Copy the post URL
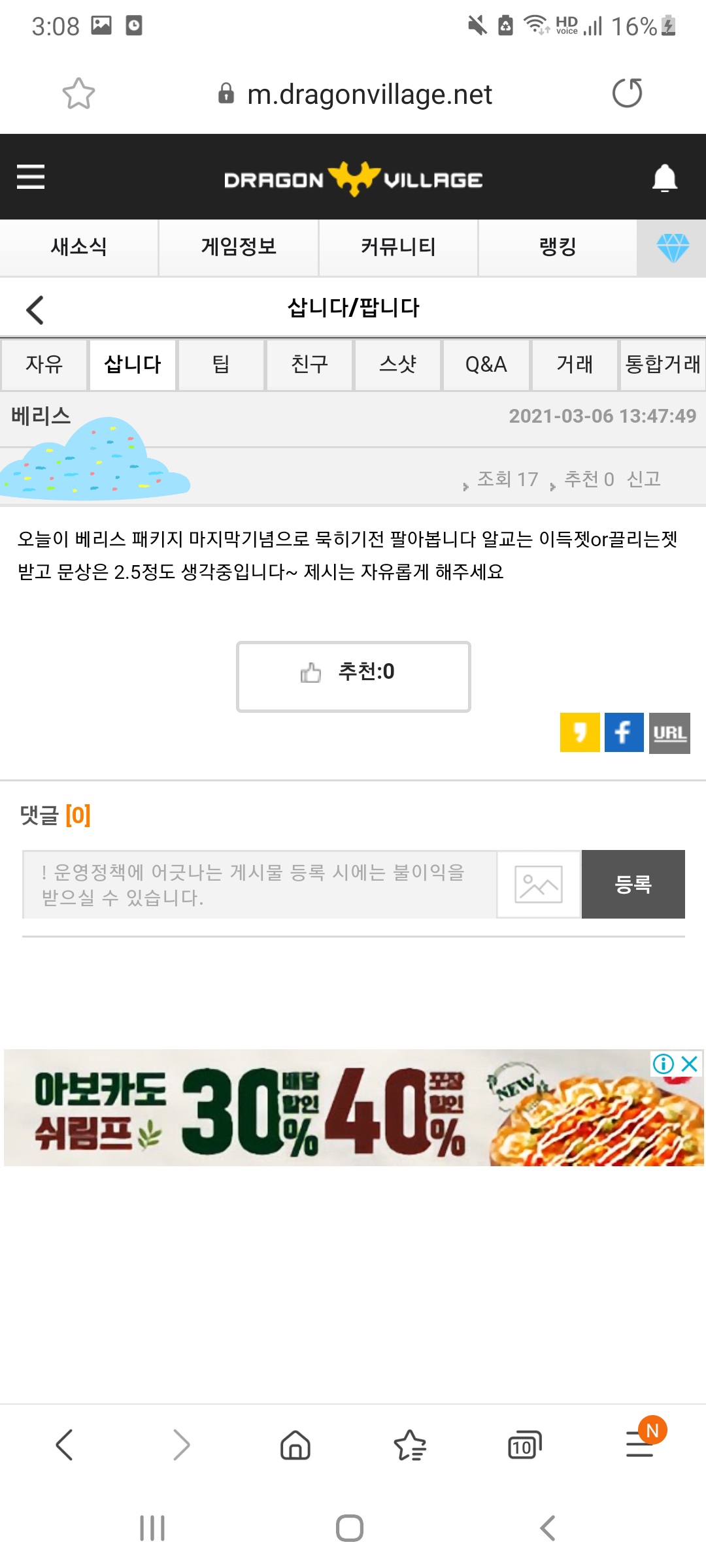 pos(669,733)
